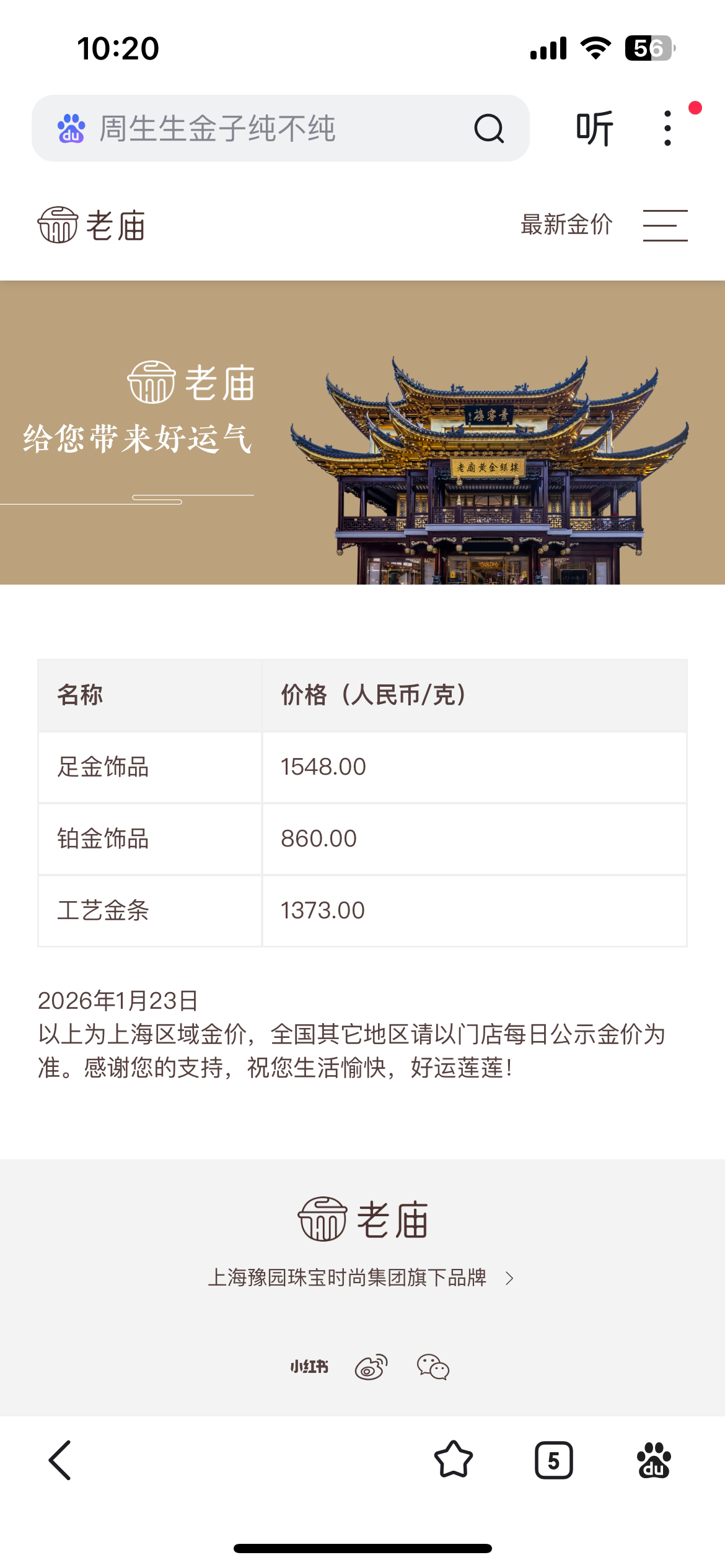Screen dimensions: 725x1568
Task: Open the Baidu home paw icon
Action: point(654,1460)
